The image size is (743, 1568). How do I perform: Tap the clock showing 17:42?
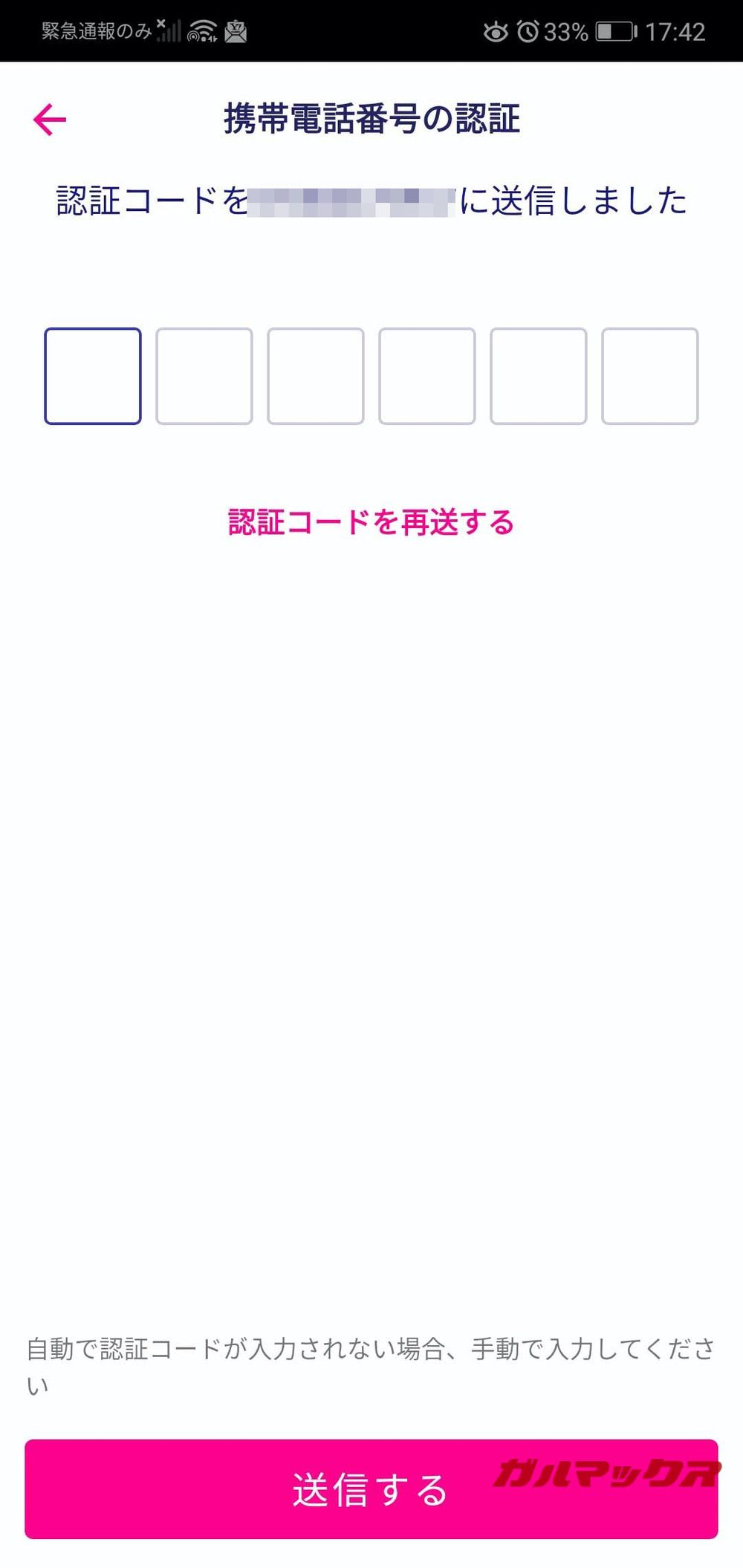coord(677,32)
